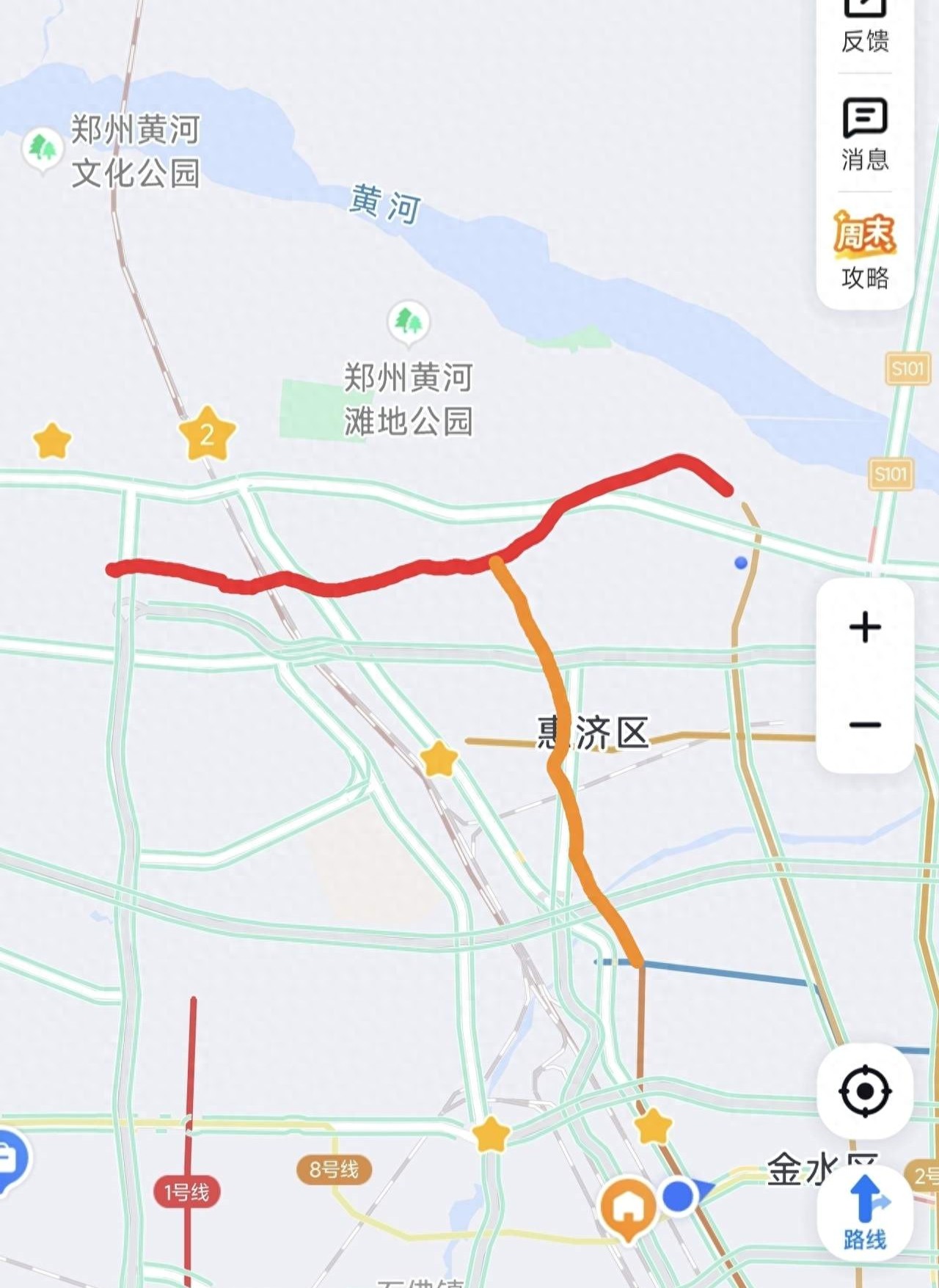This screenshot has width=939, height=1288.
Task: Recenter map on my current location
Action: point(865,1091)
